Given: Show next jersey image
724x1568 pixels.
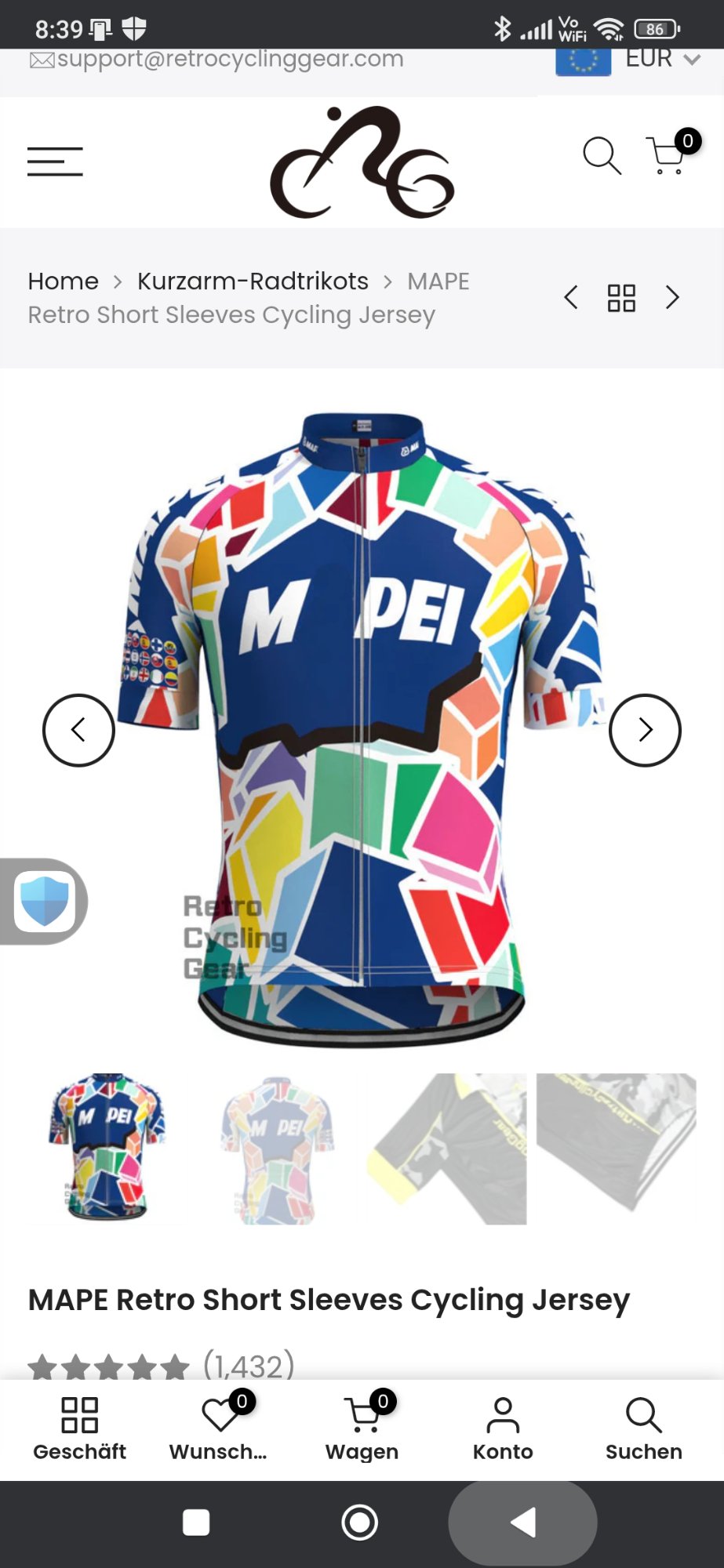Looking at the screenshot, I should 645,730.
